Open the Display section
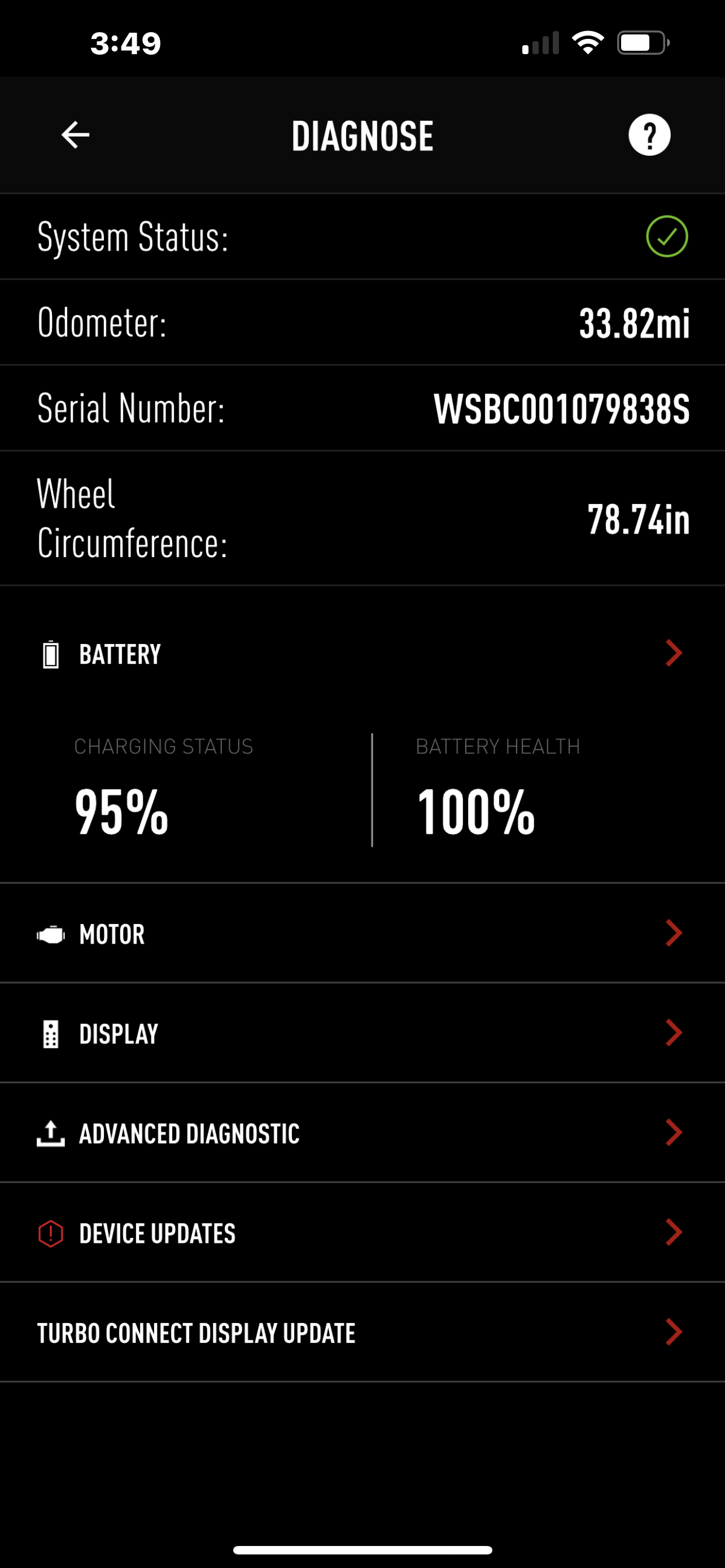Image resolution: width=725 pixels, height=1568 pixels. pyautogui.click(x=362, y=1033)
